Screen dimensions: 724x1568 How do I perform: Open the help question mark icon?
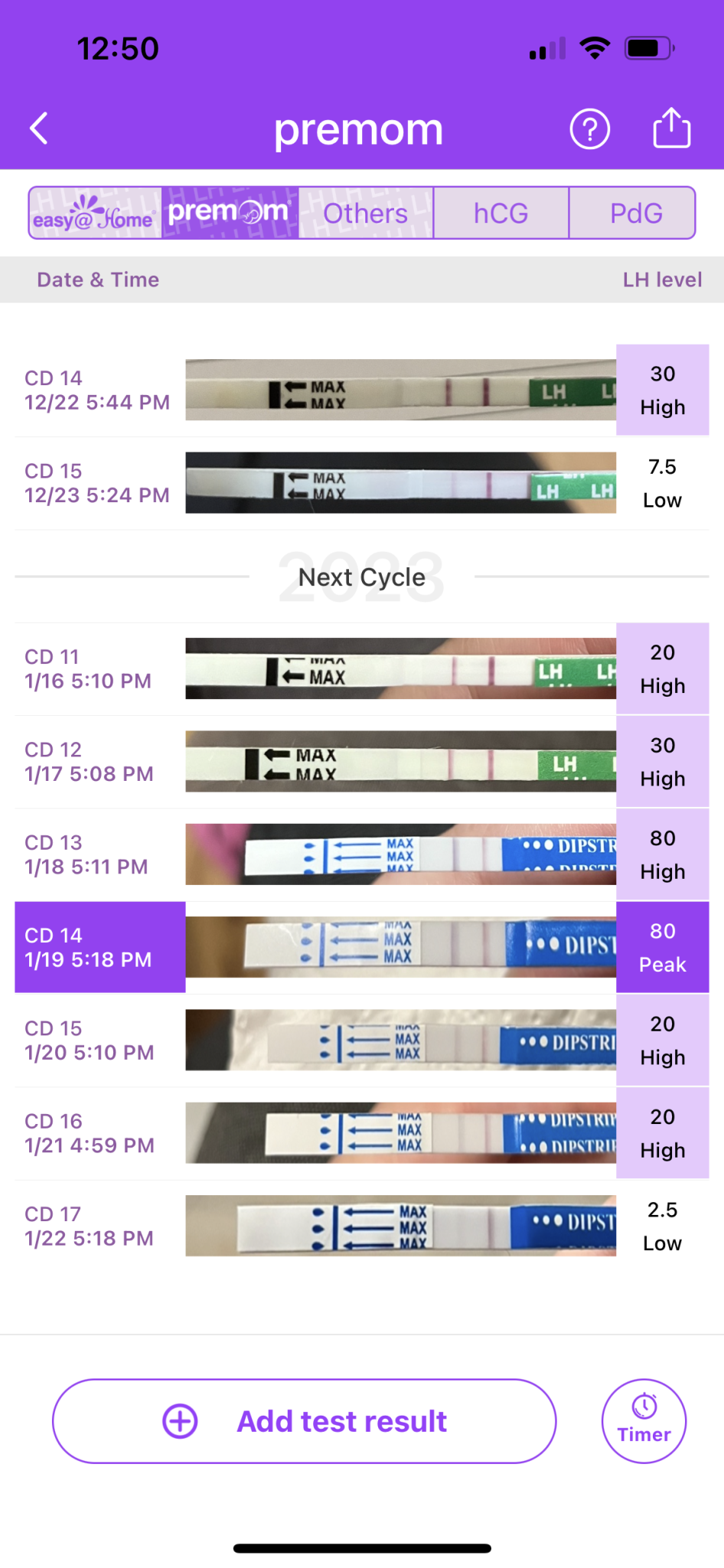pos(589,129)
